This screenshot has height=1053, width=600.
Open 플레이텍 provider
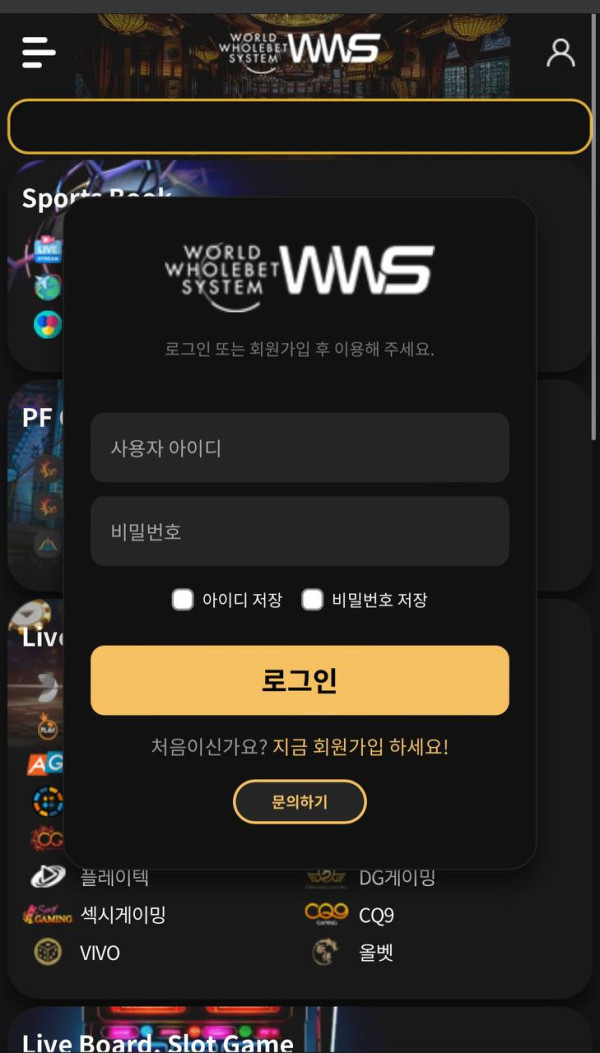click(x=115, y=879)
